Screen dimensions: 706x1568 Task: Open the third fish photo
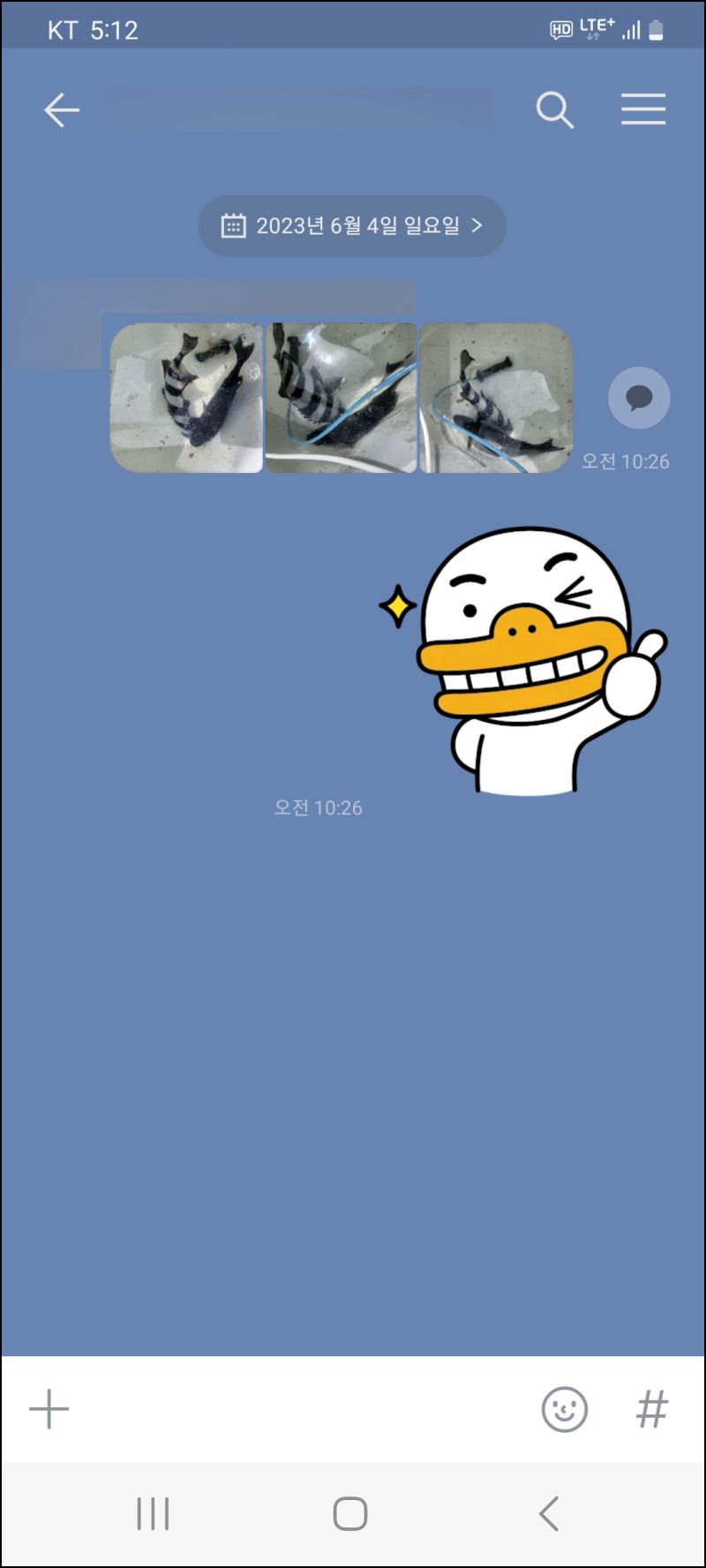496,398
